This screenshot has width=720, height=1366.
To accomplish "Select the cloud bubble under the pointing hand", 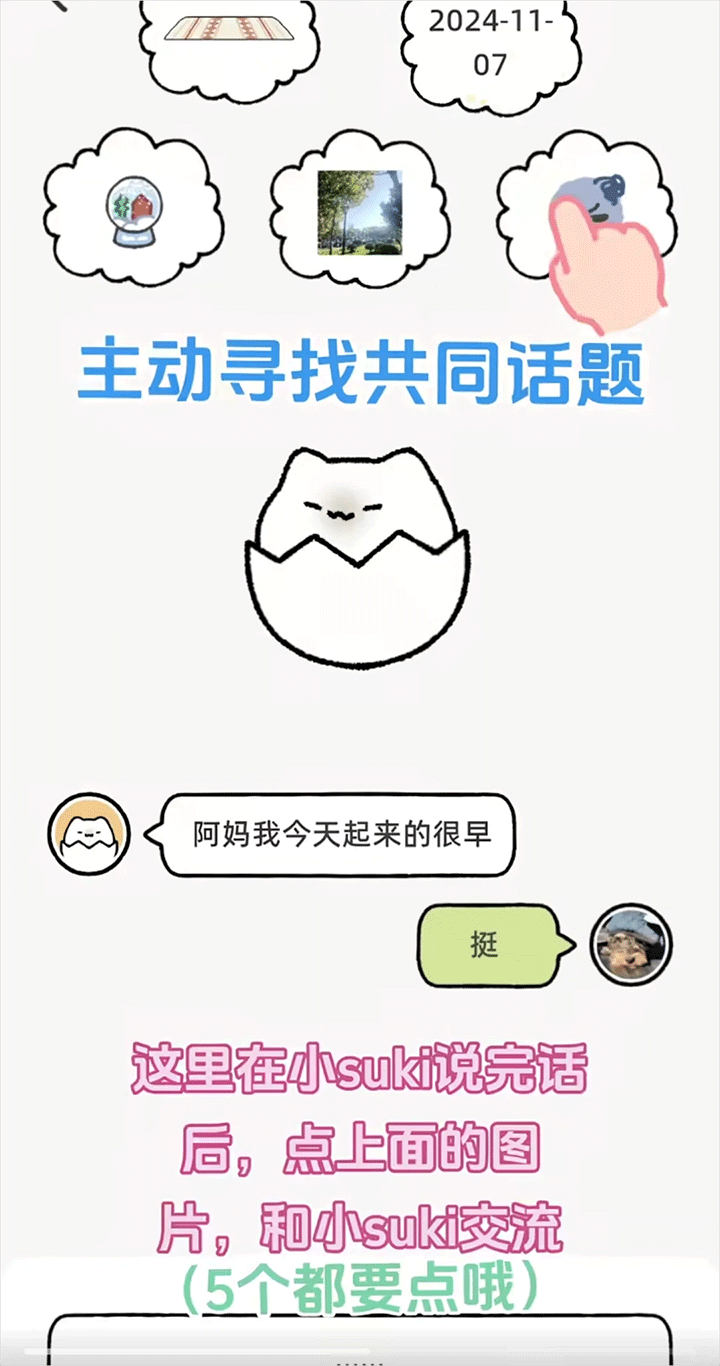I will pos(589,205).
